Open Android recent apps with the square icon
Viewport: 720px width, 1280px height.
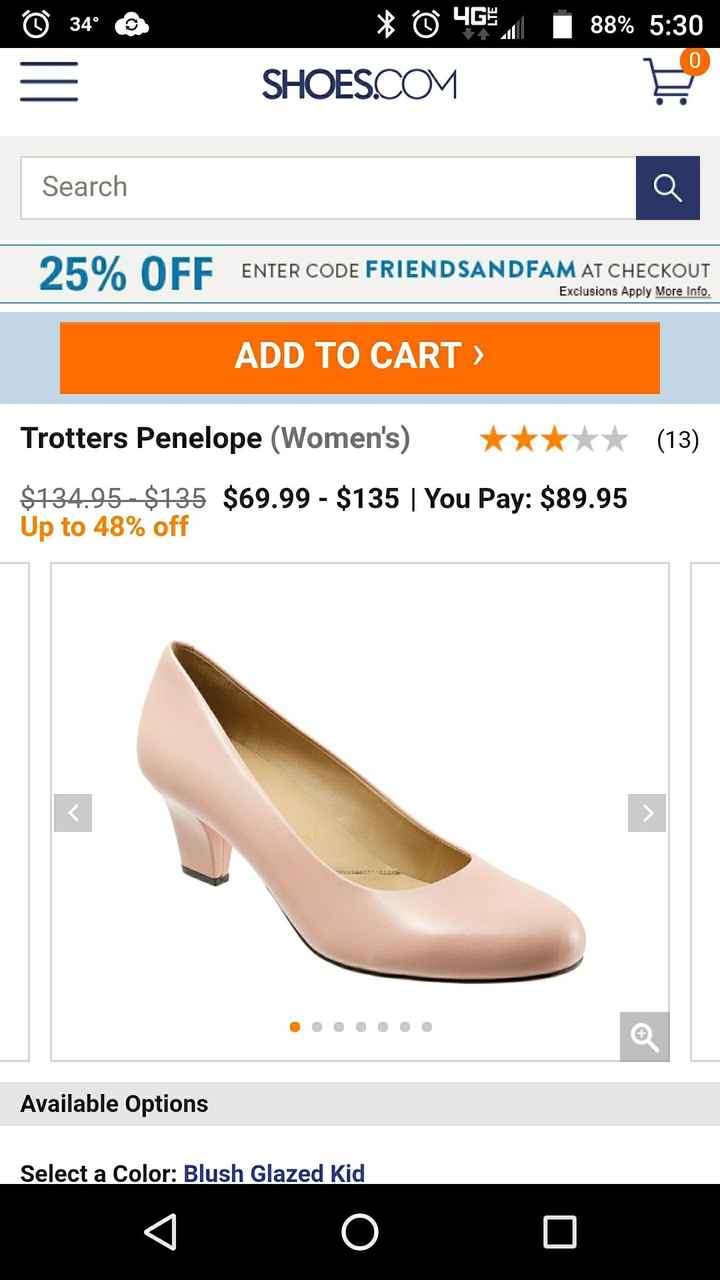[557, 1233]
